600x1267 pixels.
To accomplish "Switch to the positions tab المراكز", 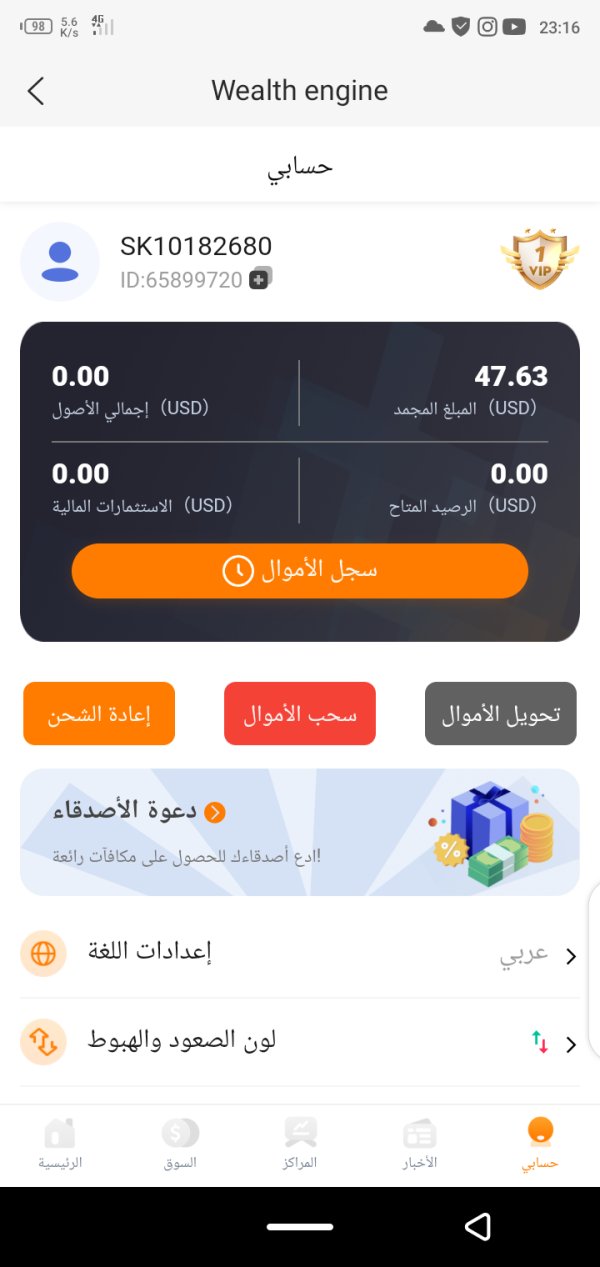I will (x=300, y=1145).
